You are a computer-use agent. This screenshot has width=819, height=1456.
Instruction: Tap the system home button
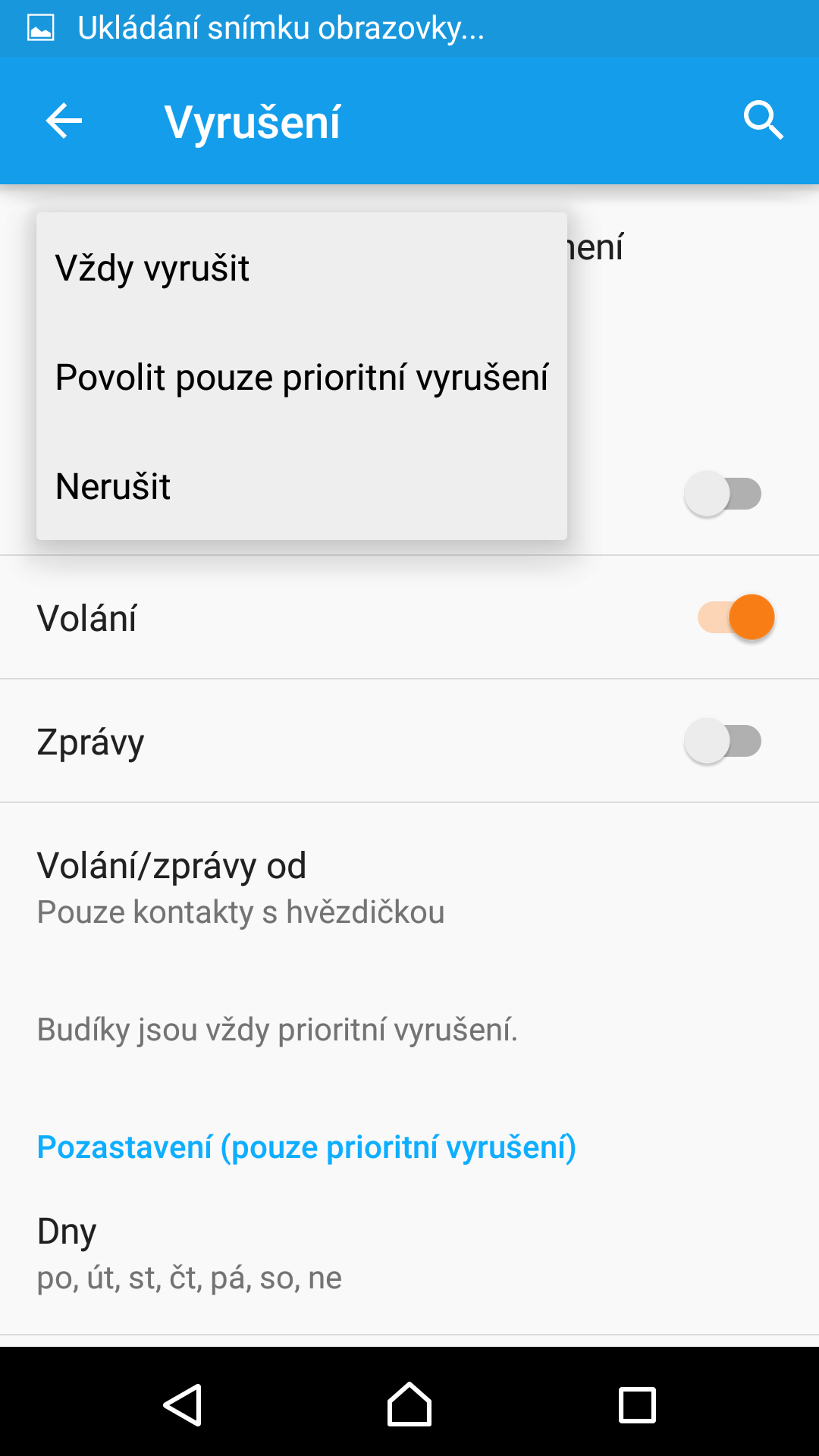(409, 1404)
